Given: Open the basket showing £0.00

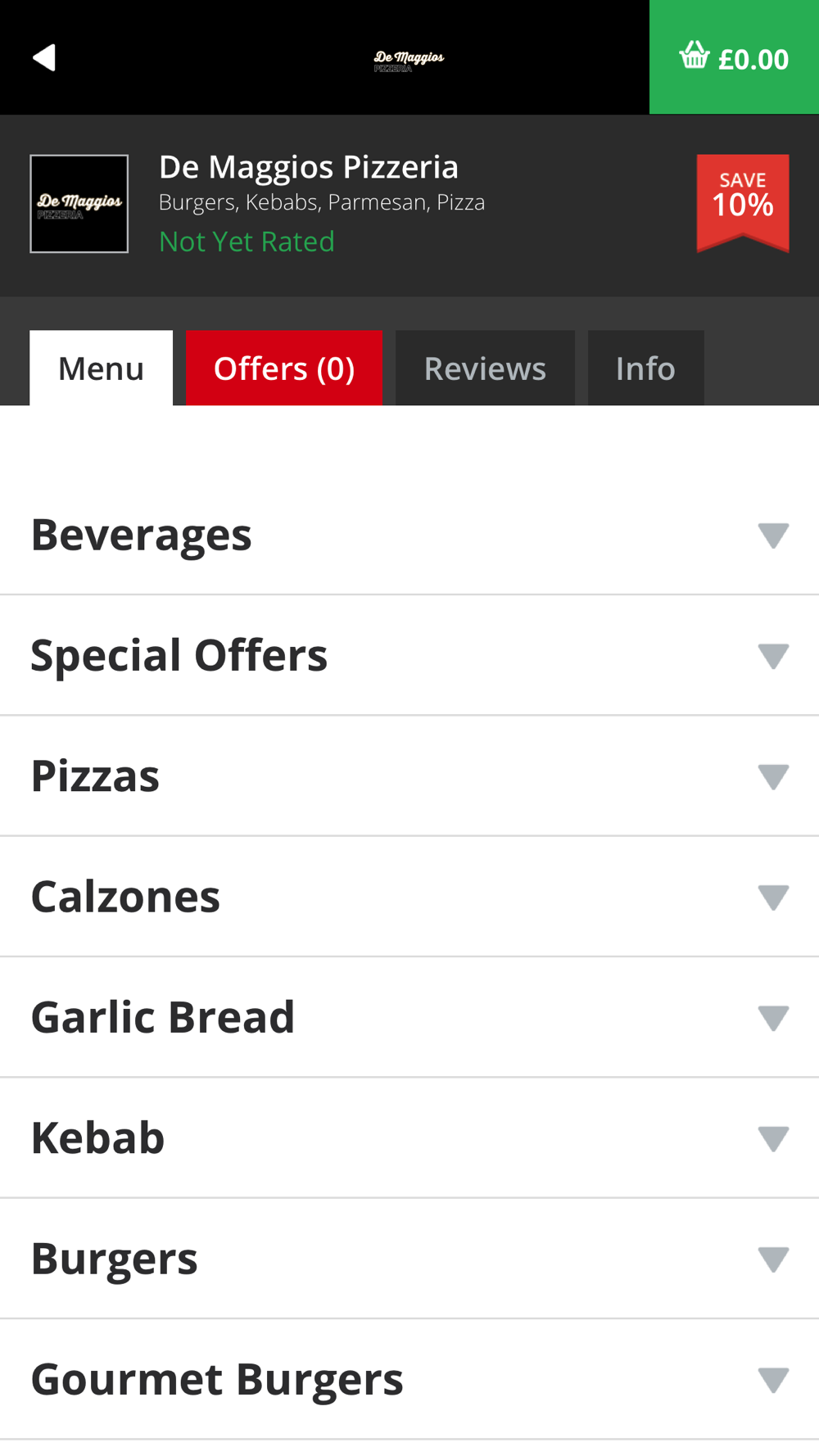Looking at the screenshot, I should coord(734,57).
